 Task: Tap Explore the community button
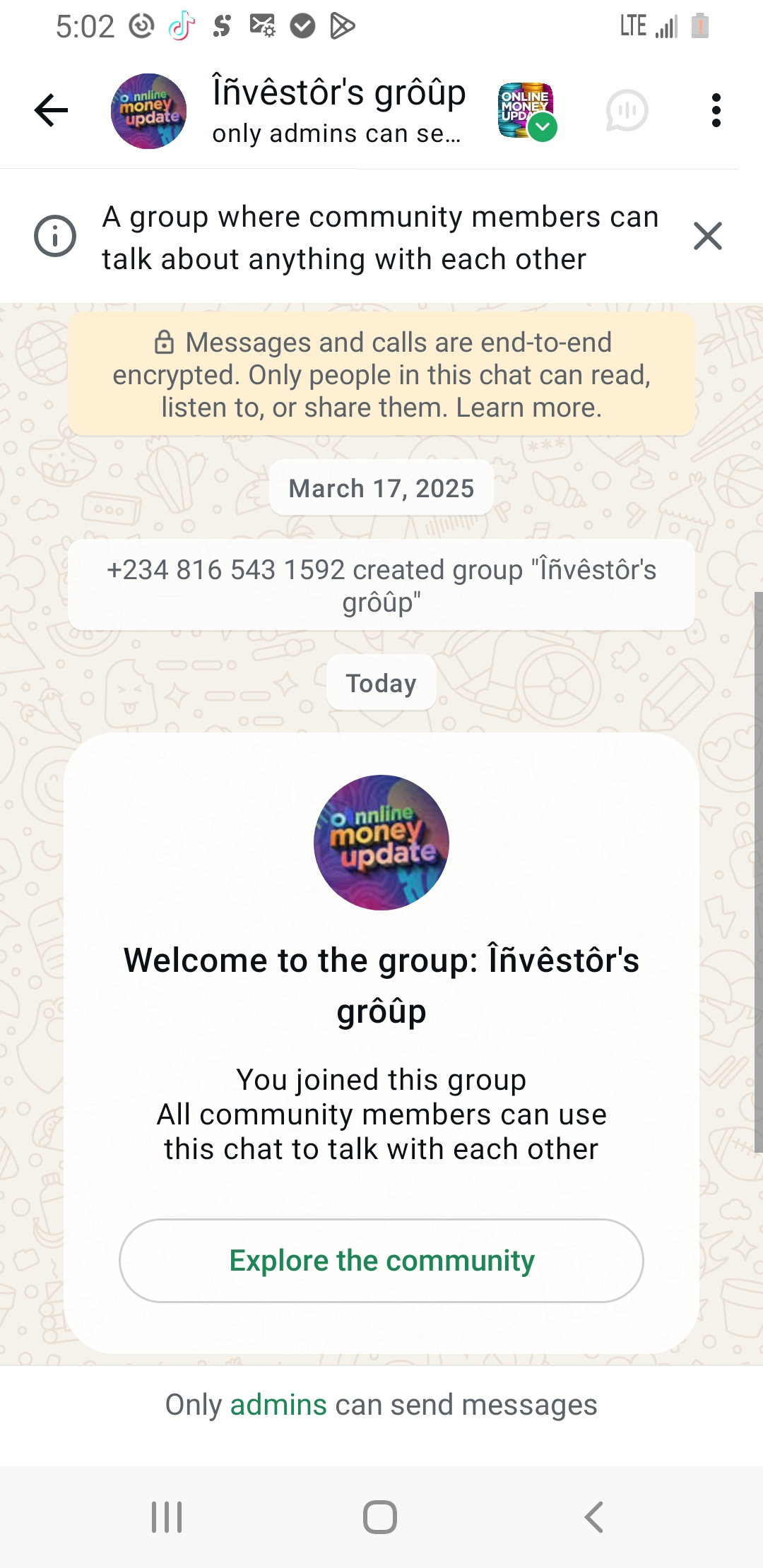tap(381, 1261)
